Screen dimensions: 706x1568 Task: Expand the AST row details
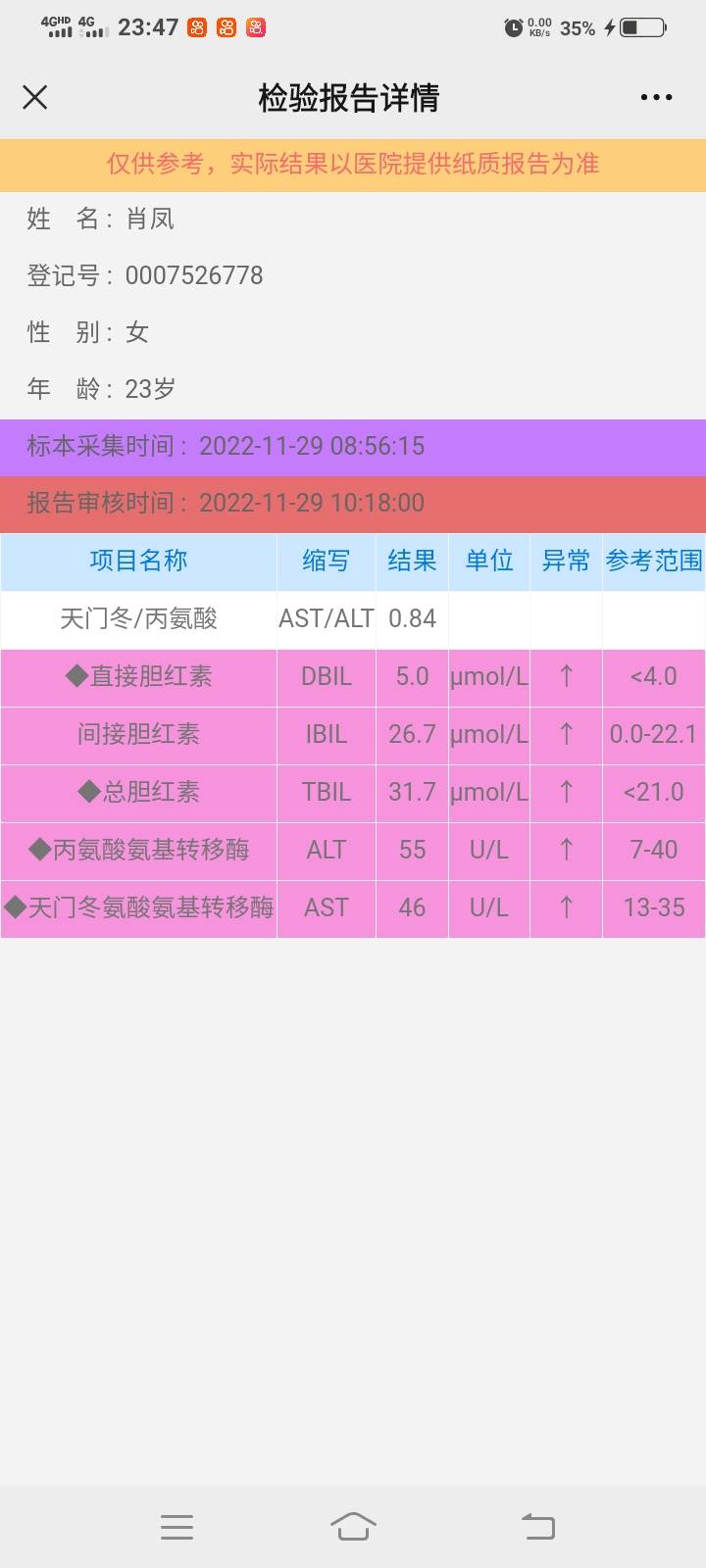click(x=353, y=908)
